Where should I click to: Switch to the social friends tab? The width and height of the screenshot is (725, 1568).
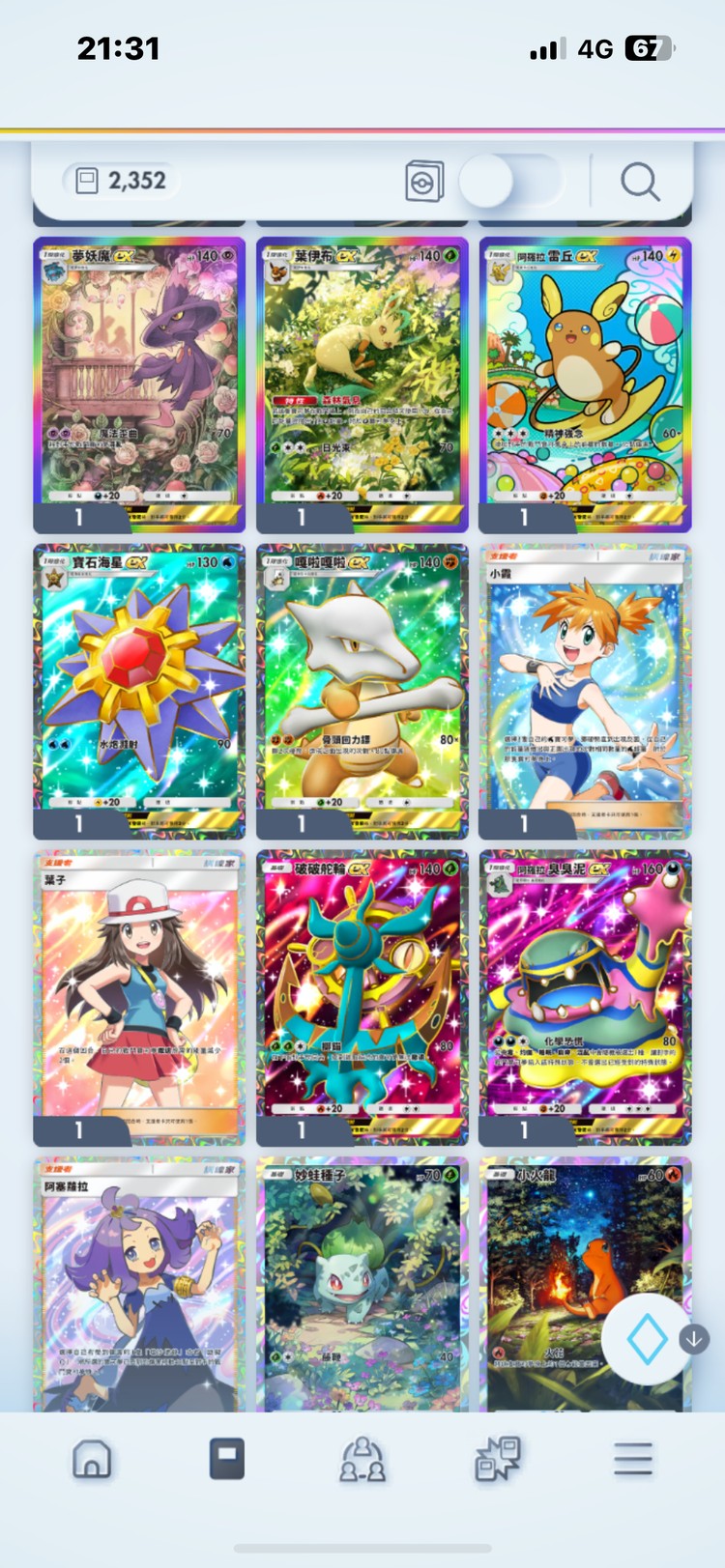[x=362, y=1459]
